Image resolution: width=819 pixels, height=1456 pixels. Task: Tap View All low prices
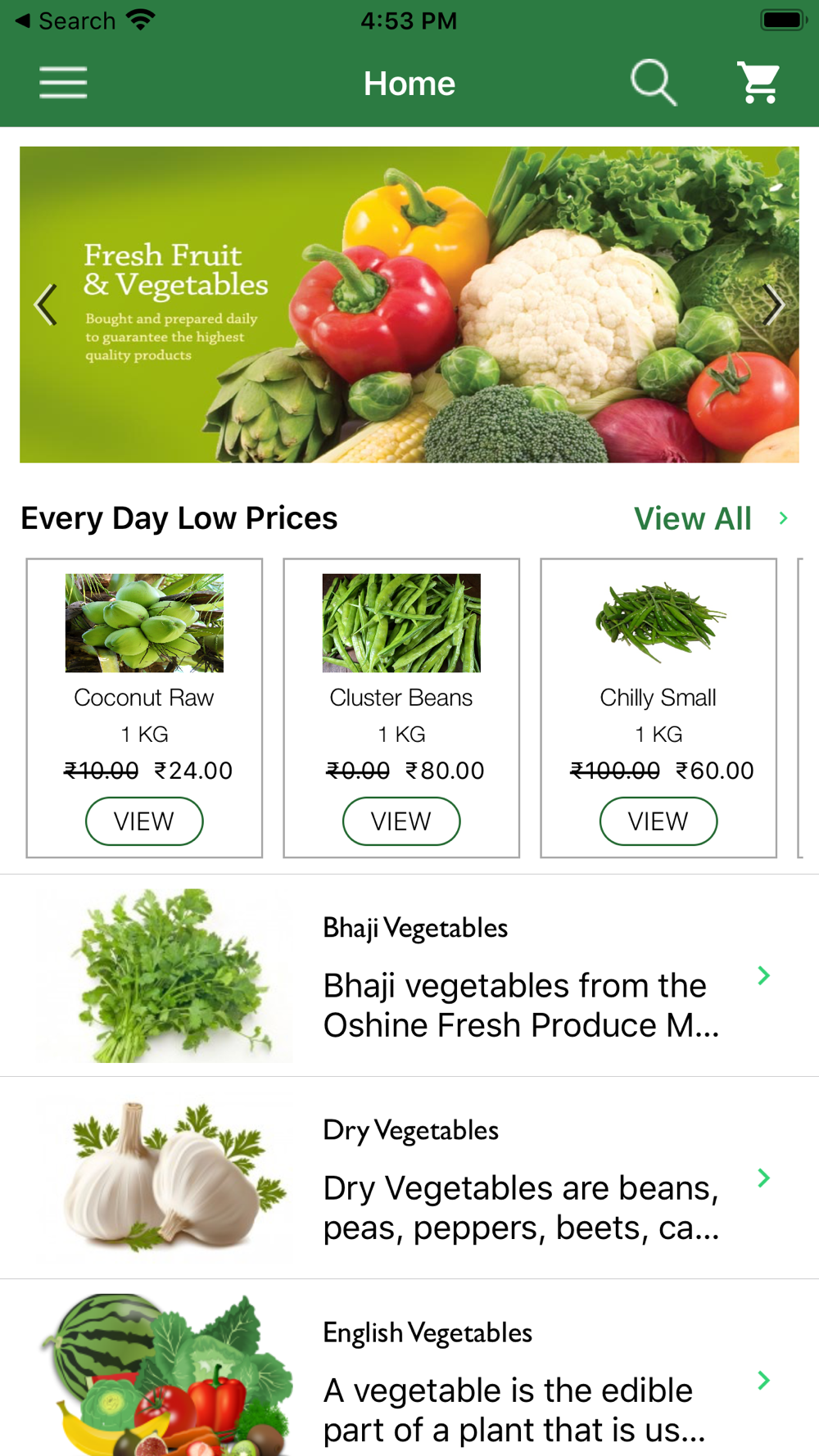709,518
